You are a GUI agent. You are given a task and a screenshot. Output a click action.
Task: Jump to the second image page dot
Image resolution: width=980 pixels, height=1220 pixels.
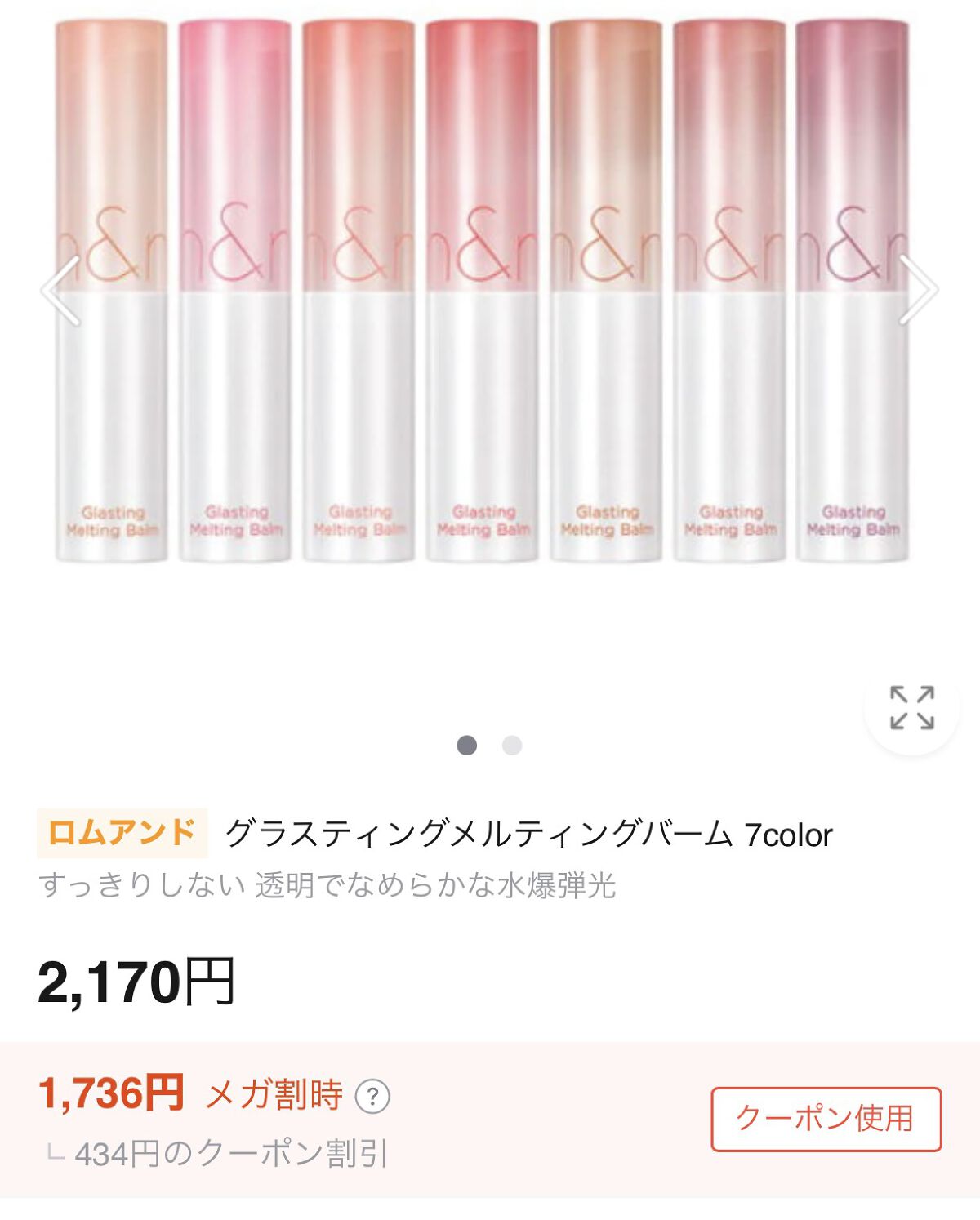[512, 745]
